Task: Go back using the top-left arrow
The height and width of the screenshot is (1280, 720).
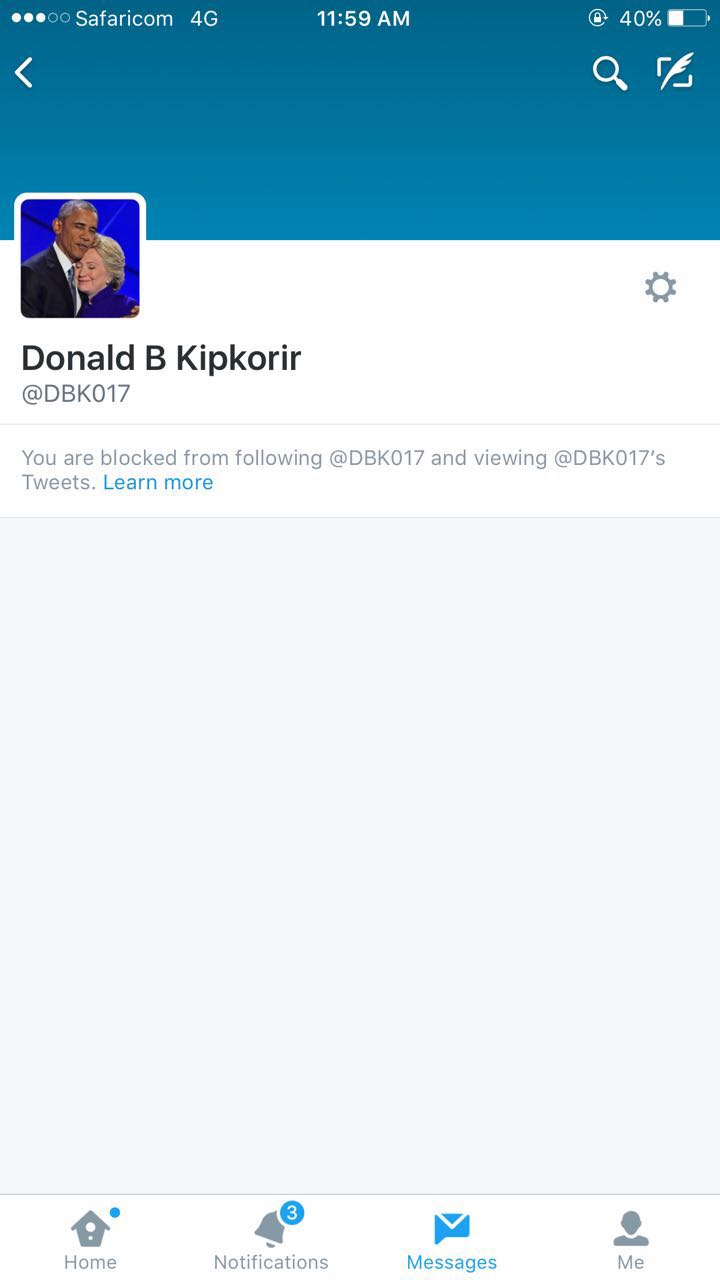Action: (x=25, y=73)
